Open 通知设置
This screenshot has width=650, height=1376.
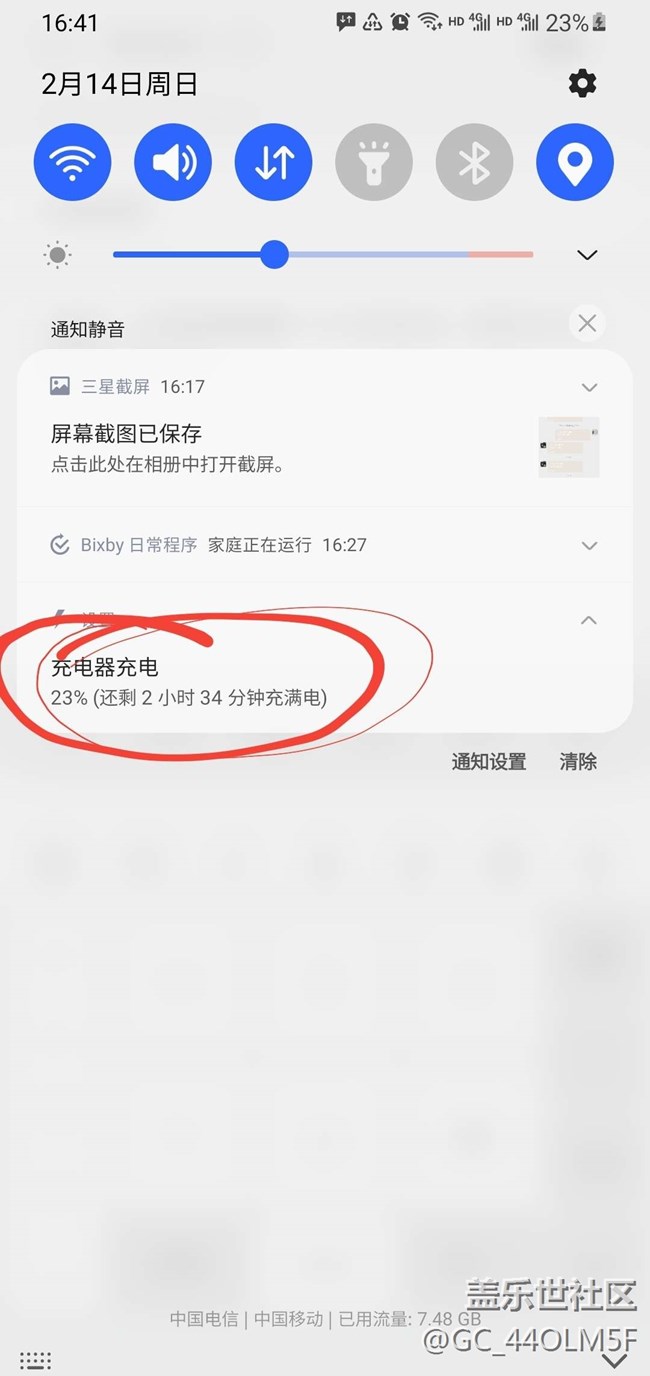pyautogui.click(x=488, y=762)
